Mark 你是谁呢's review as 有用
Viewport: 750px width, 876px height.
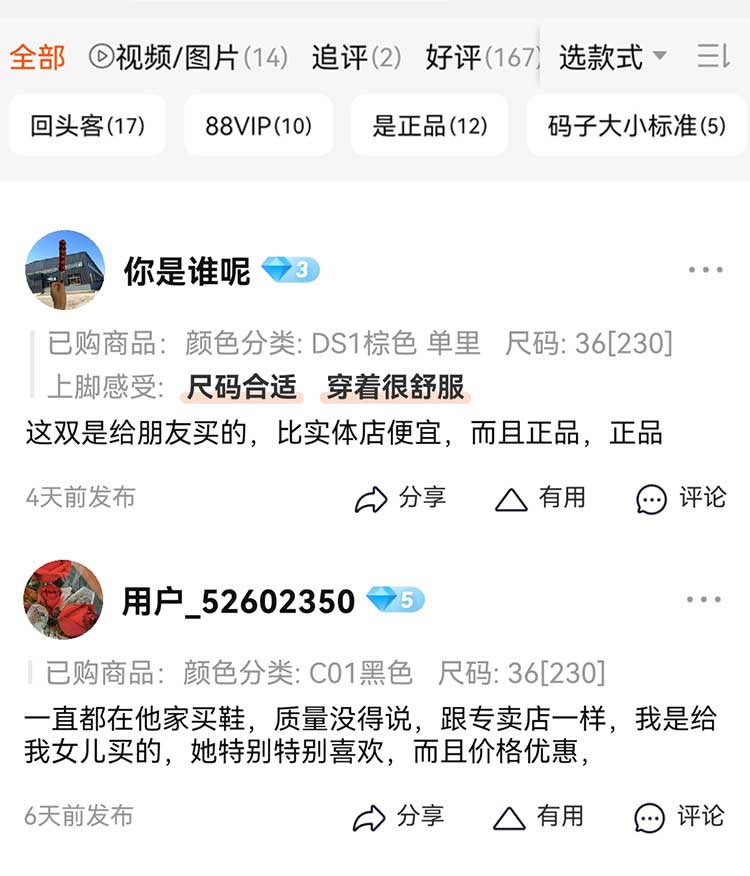540,498
